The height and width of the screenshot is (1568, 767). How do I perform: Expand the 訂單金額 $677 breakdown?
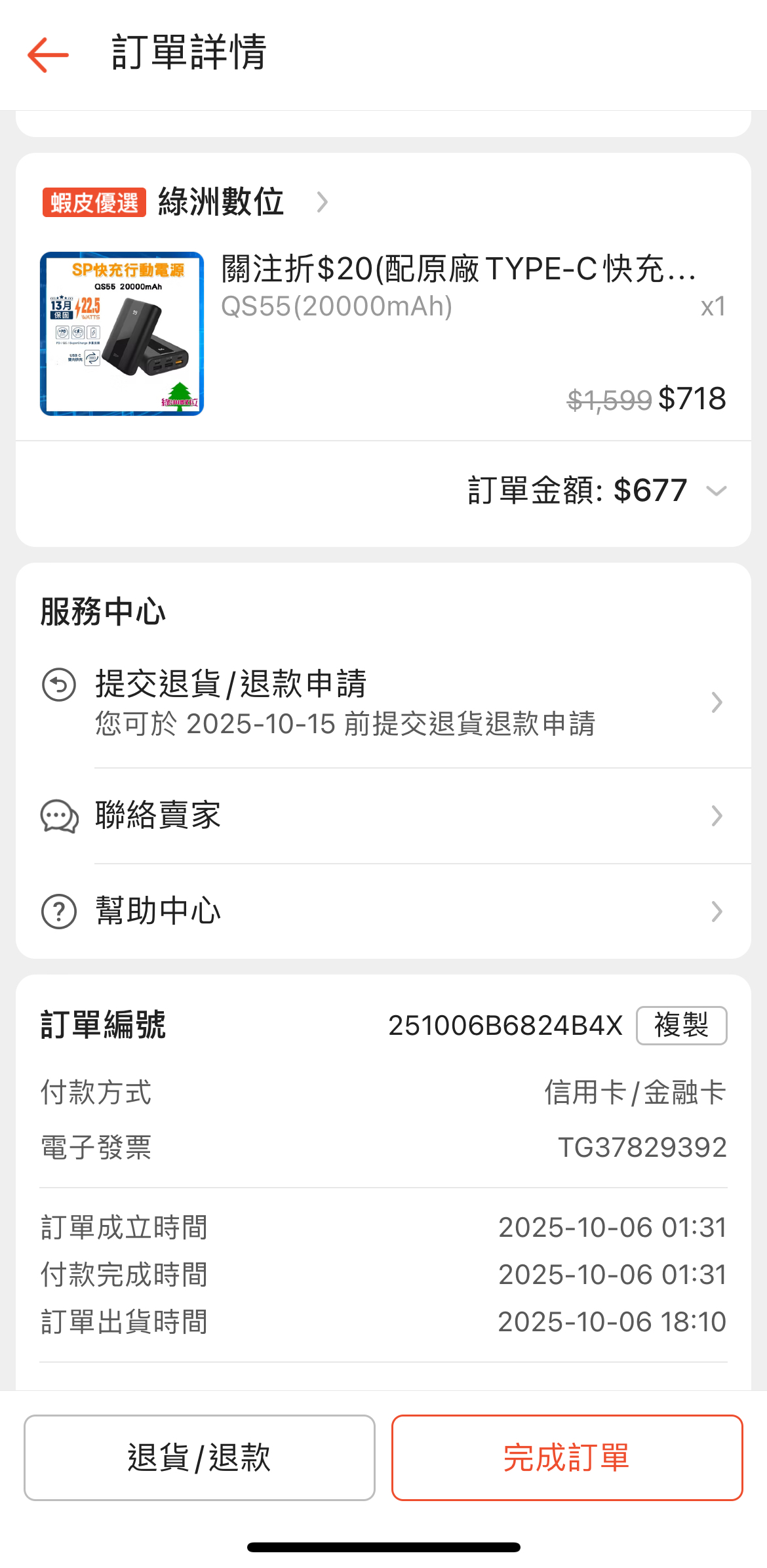pyautogui.click(x=716, y=491)
